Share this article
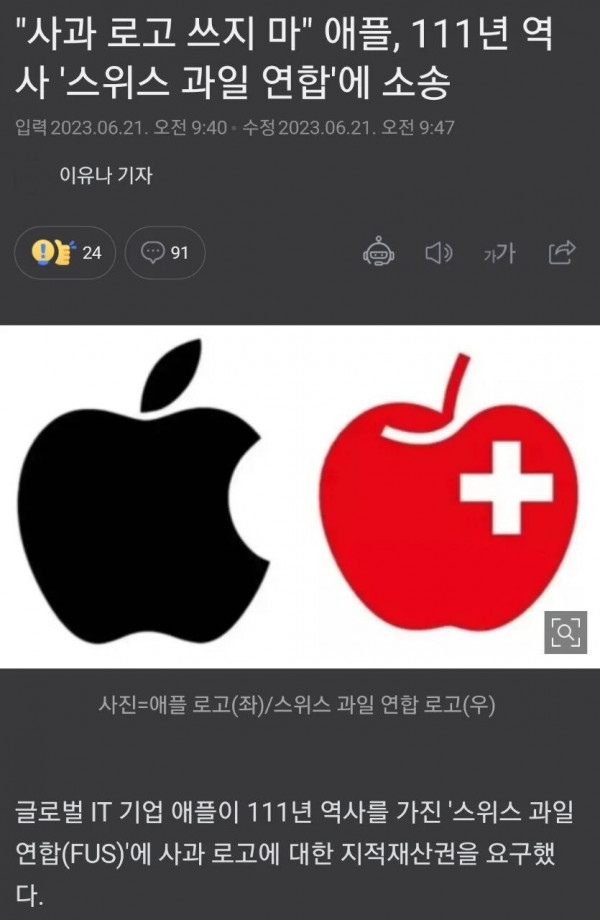600x920 pixels. (x=561, y=253)
